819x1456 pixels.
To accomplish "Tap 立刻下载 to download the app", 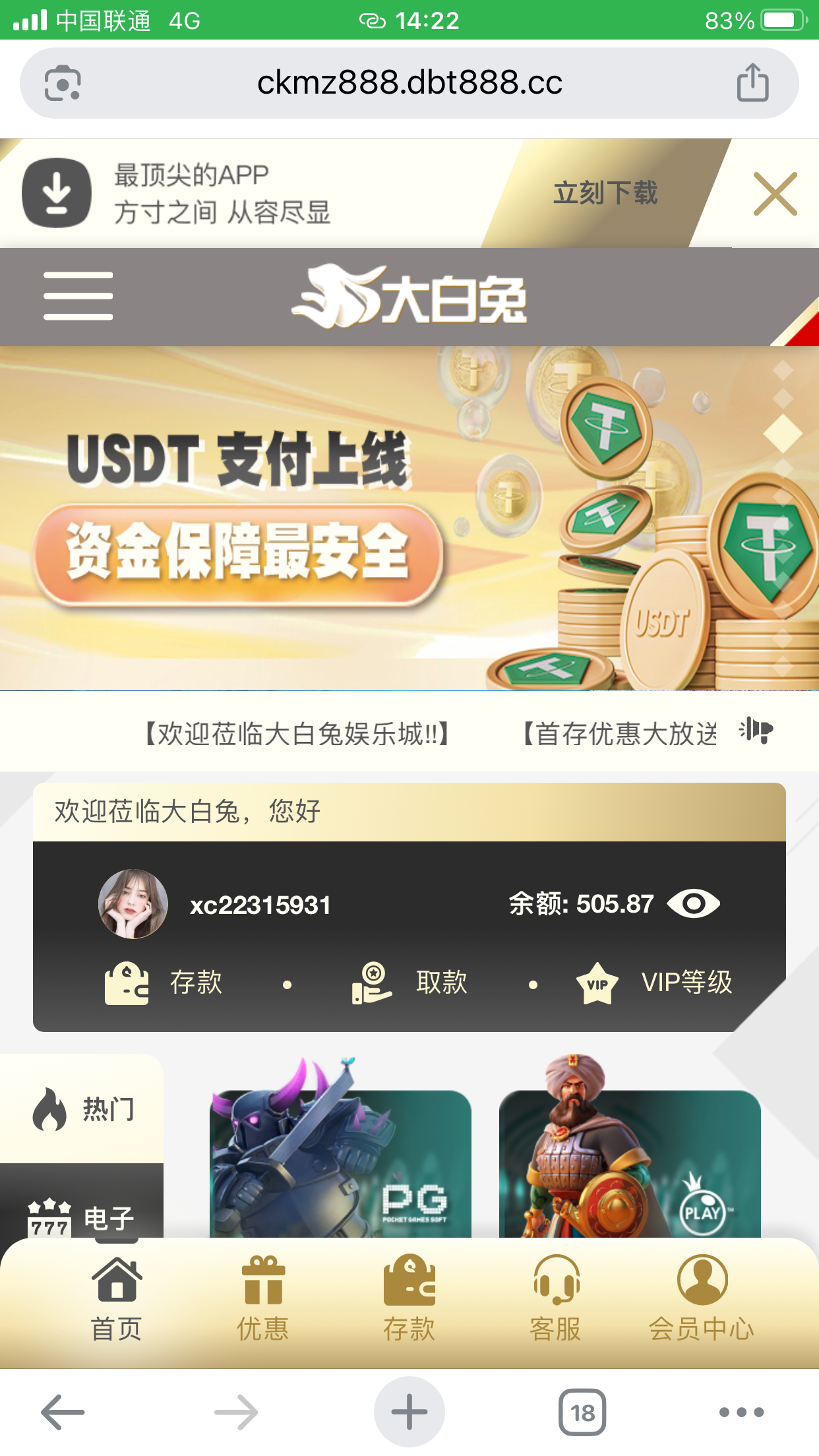I will pos(605,193).
